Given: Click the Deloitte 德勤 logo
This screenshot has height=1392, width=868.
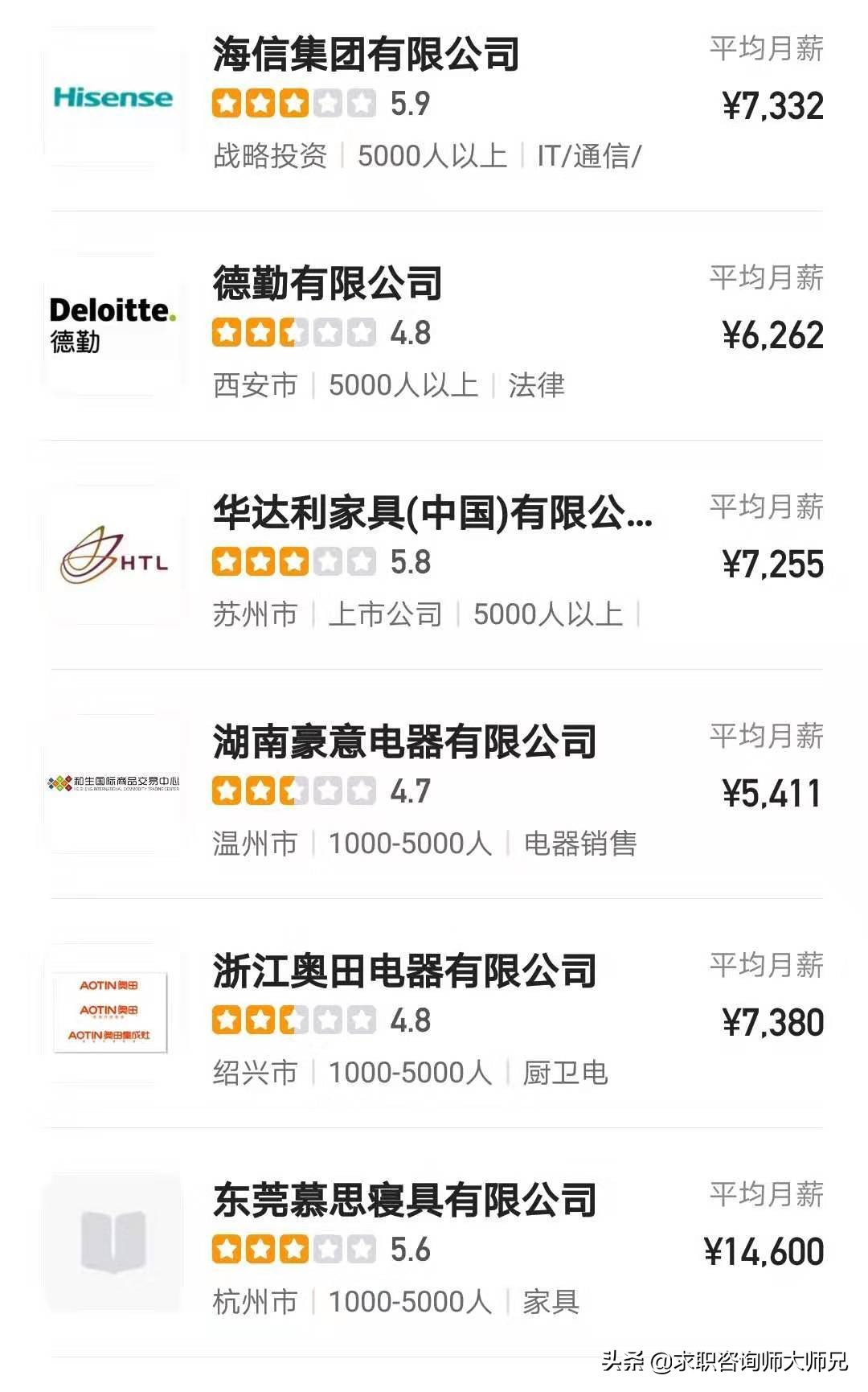Looking at the screenshot, I should pyautogui.click(x=111, y=322).
